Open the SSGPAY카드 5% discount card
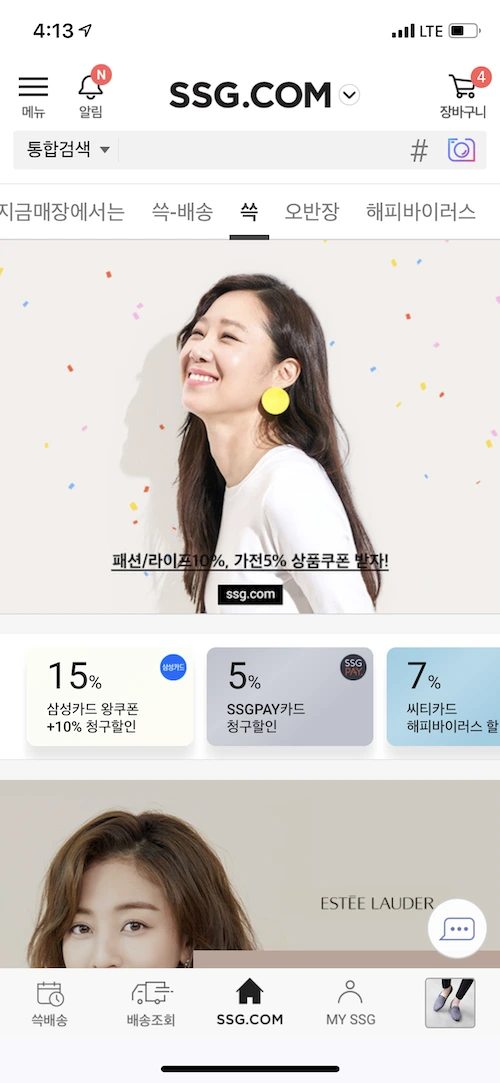 [290, 696]
